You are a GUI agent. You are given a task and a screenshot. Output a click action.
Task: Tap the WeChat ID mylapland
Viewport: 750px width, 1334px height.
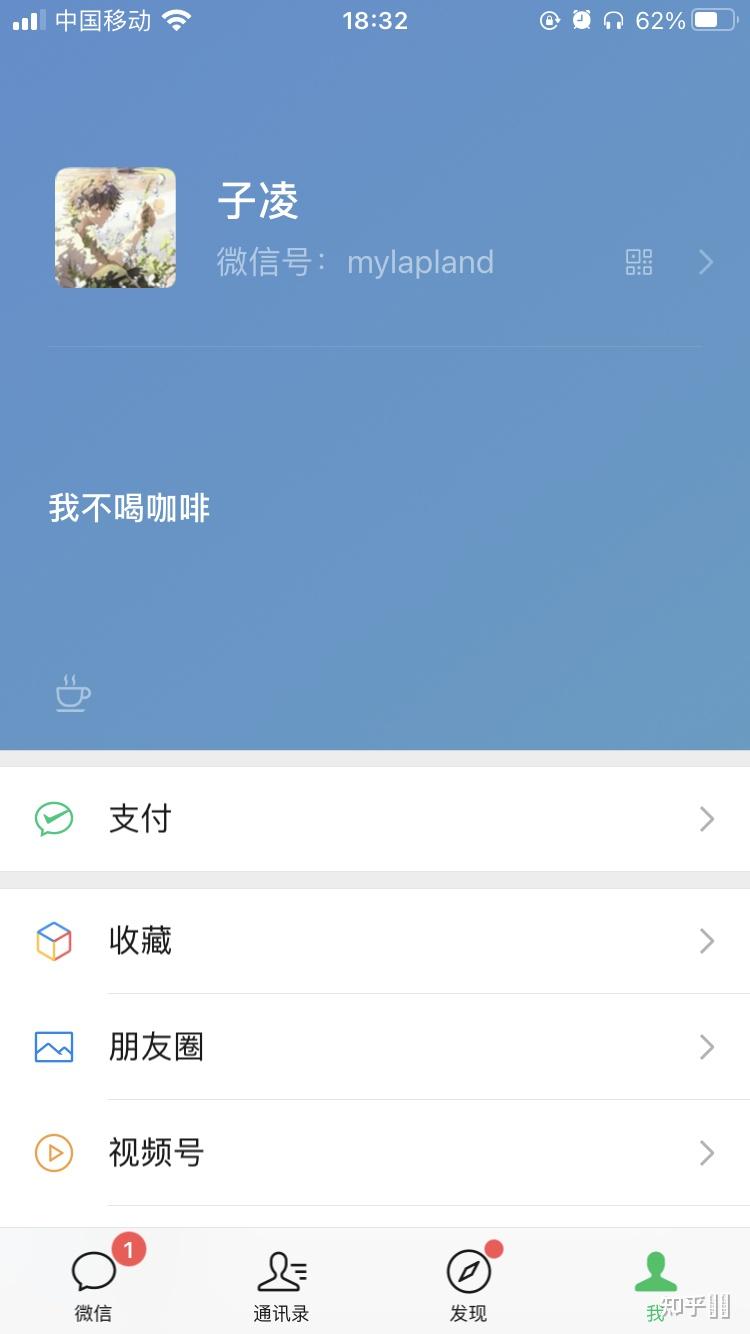(x=420, y=262)
